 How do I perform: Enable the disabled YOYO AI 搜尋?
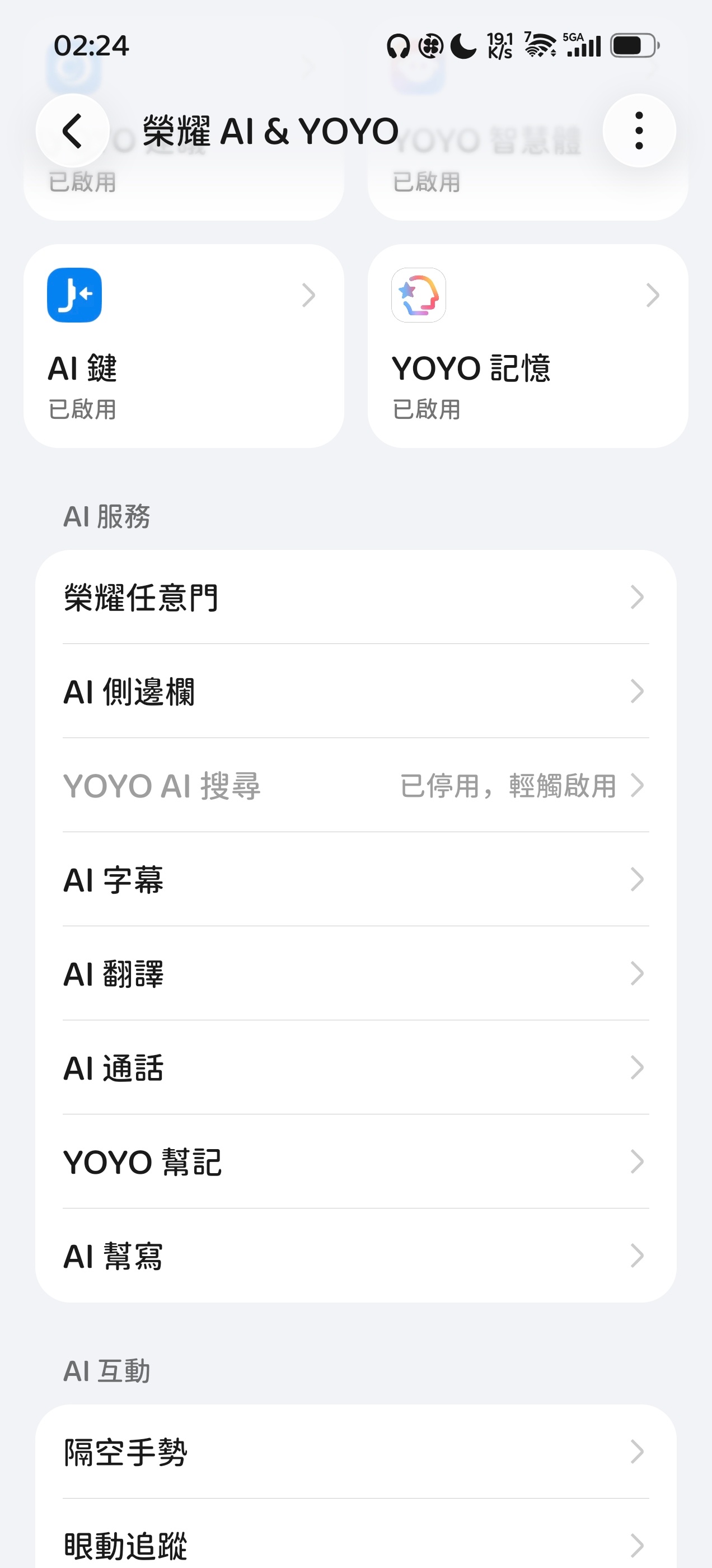tap(356, 785)
